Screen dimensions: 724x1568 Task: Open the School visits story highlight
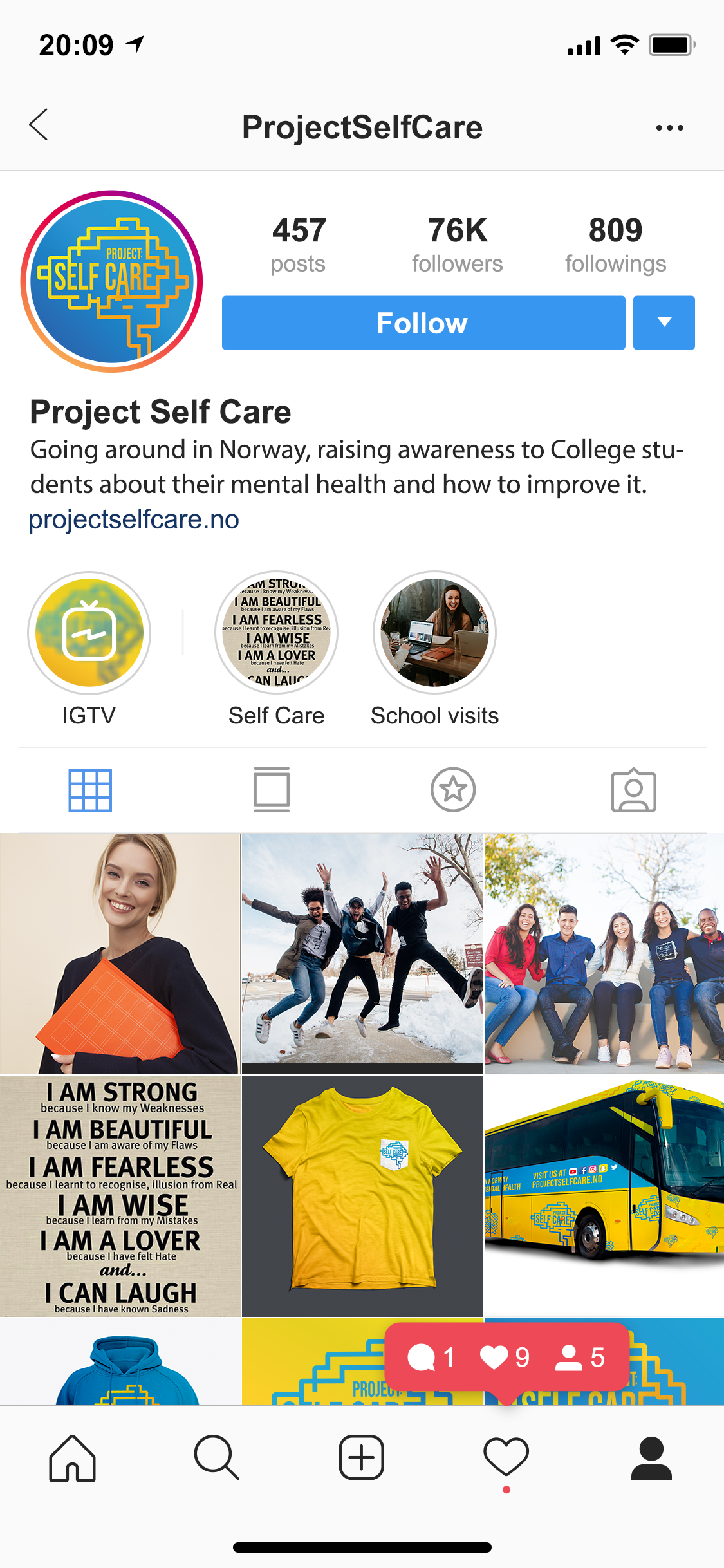point(434,633)
